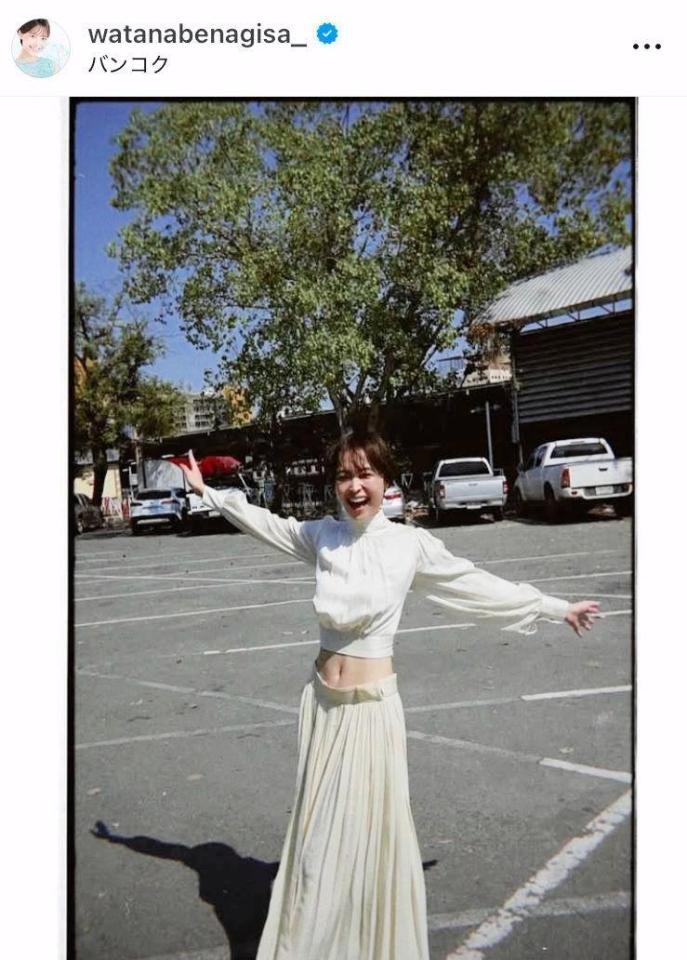Open the profile picture of watanabenagisa_

pyautogui.click(x=41, y=48)
